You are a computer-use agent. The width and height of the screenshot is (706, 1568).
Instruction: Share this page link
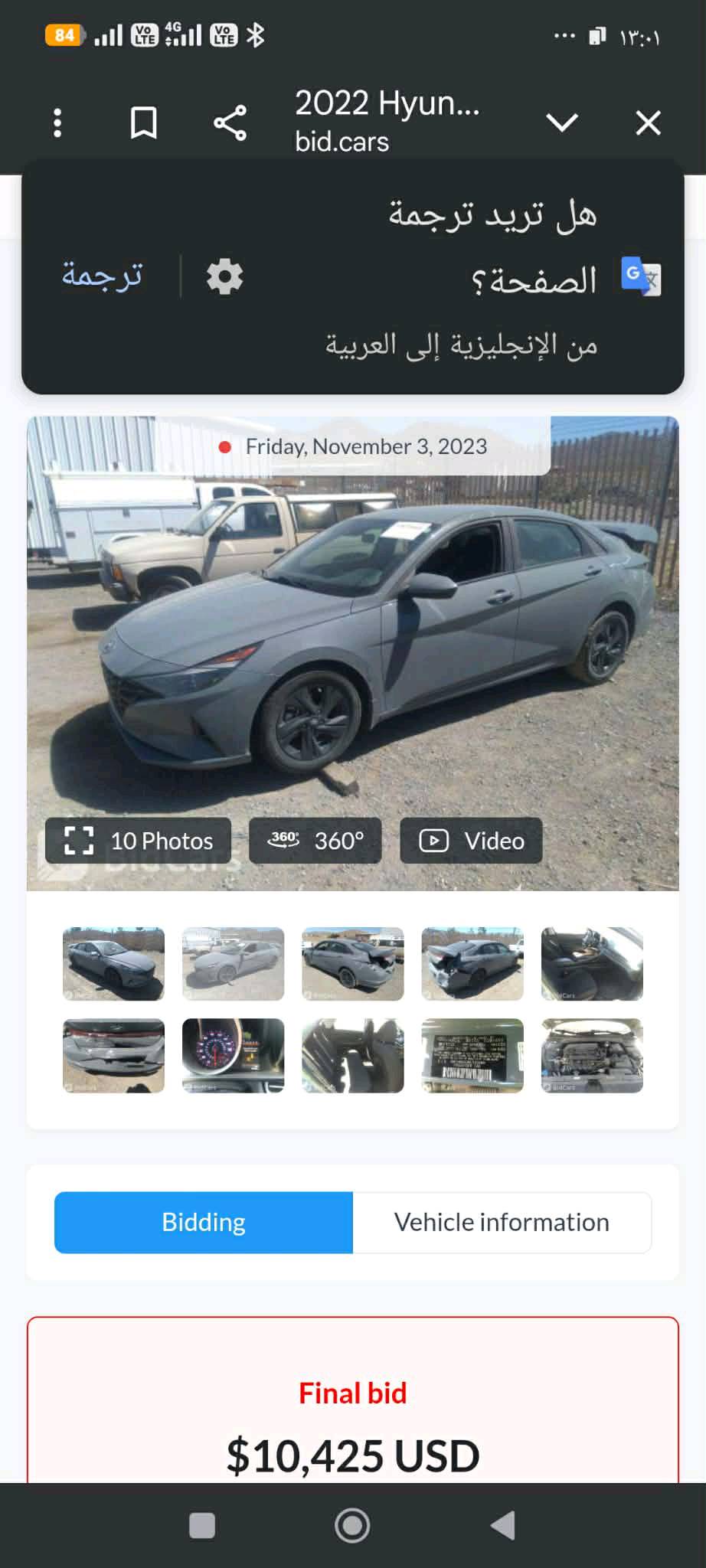(230, 122)
